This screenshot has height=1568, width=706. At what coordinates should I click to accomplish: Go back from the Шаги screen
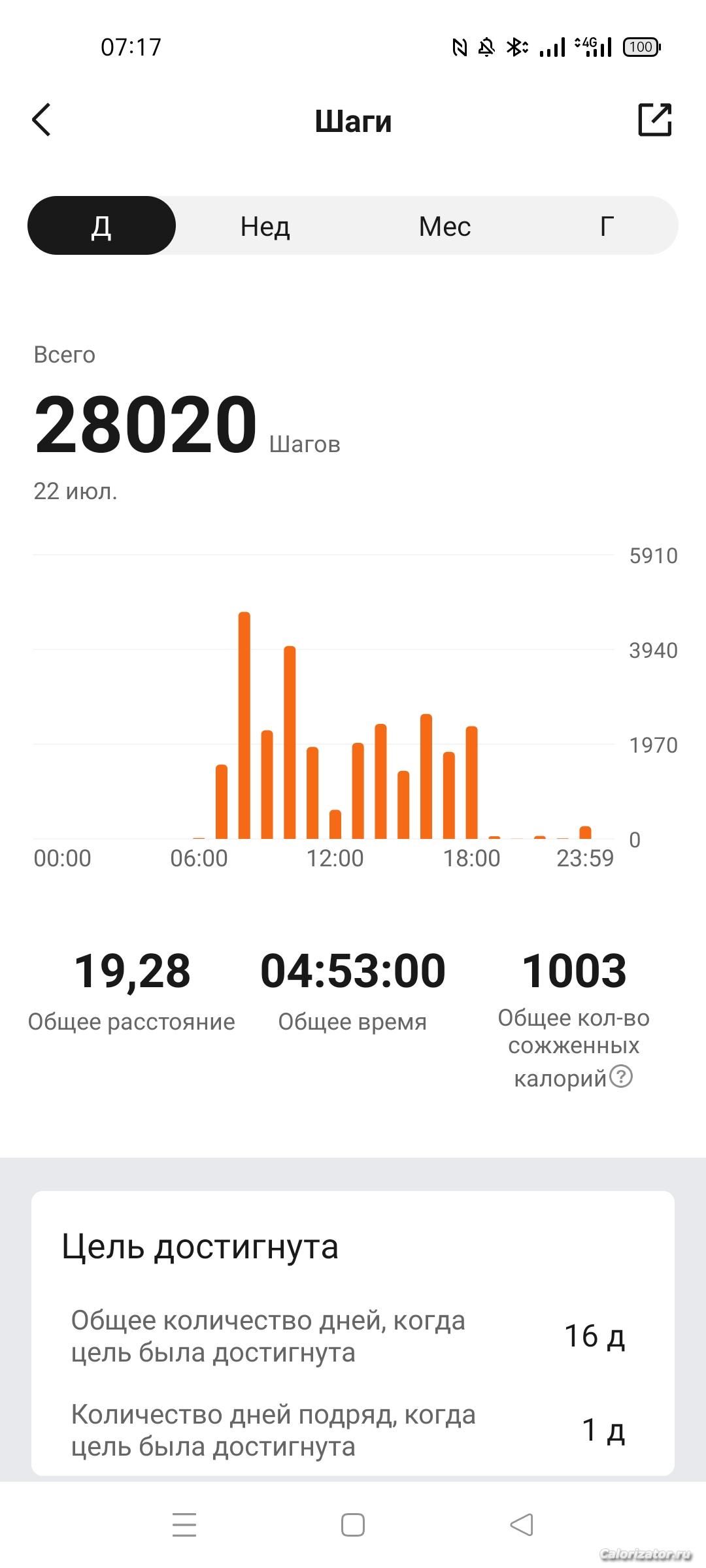41,120
